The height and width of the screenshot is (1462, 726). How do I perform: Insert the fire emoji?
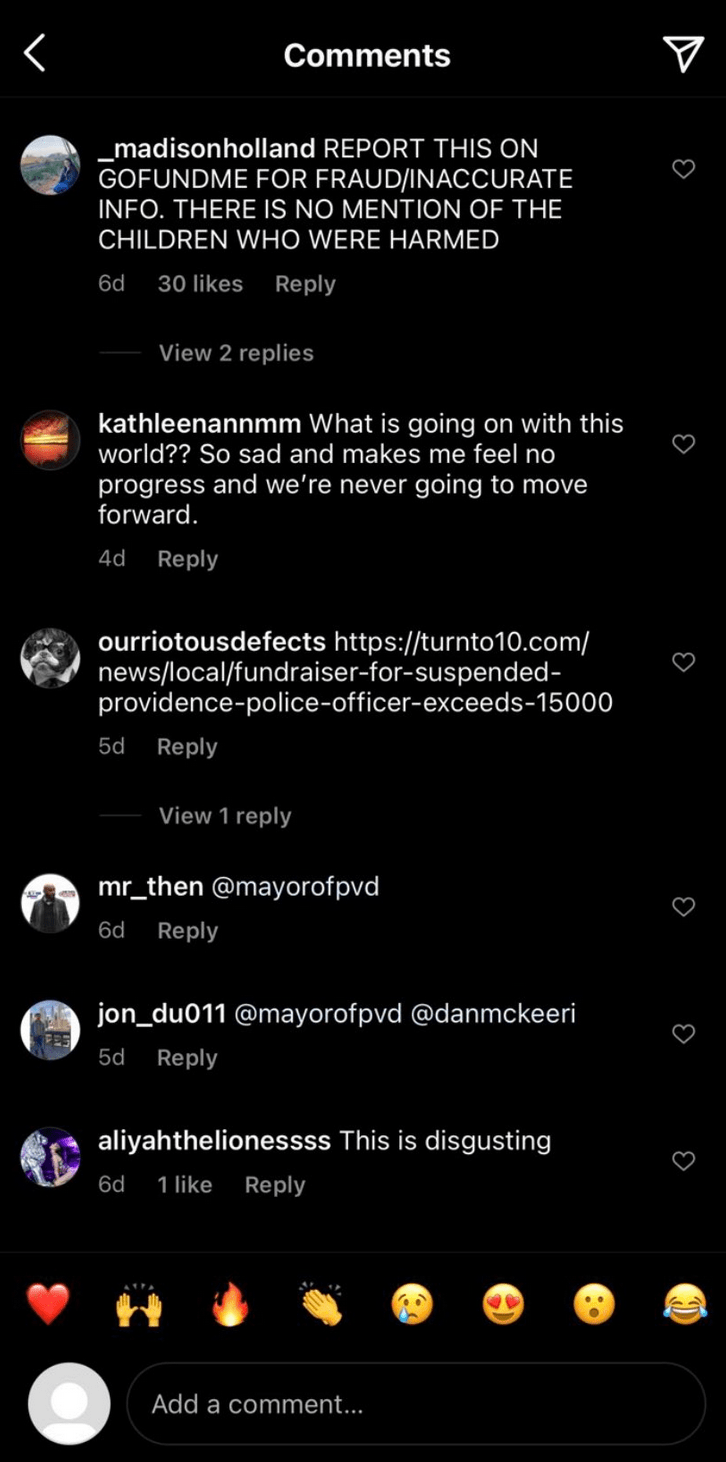pyautogui.click(x=230, y=1305)
